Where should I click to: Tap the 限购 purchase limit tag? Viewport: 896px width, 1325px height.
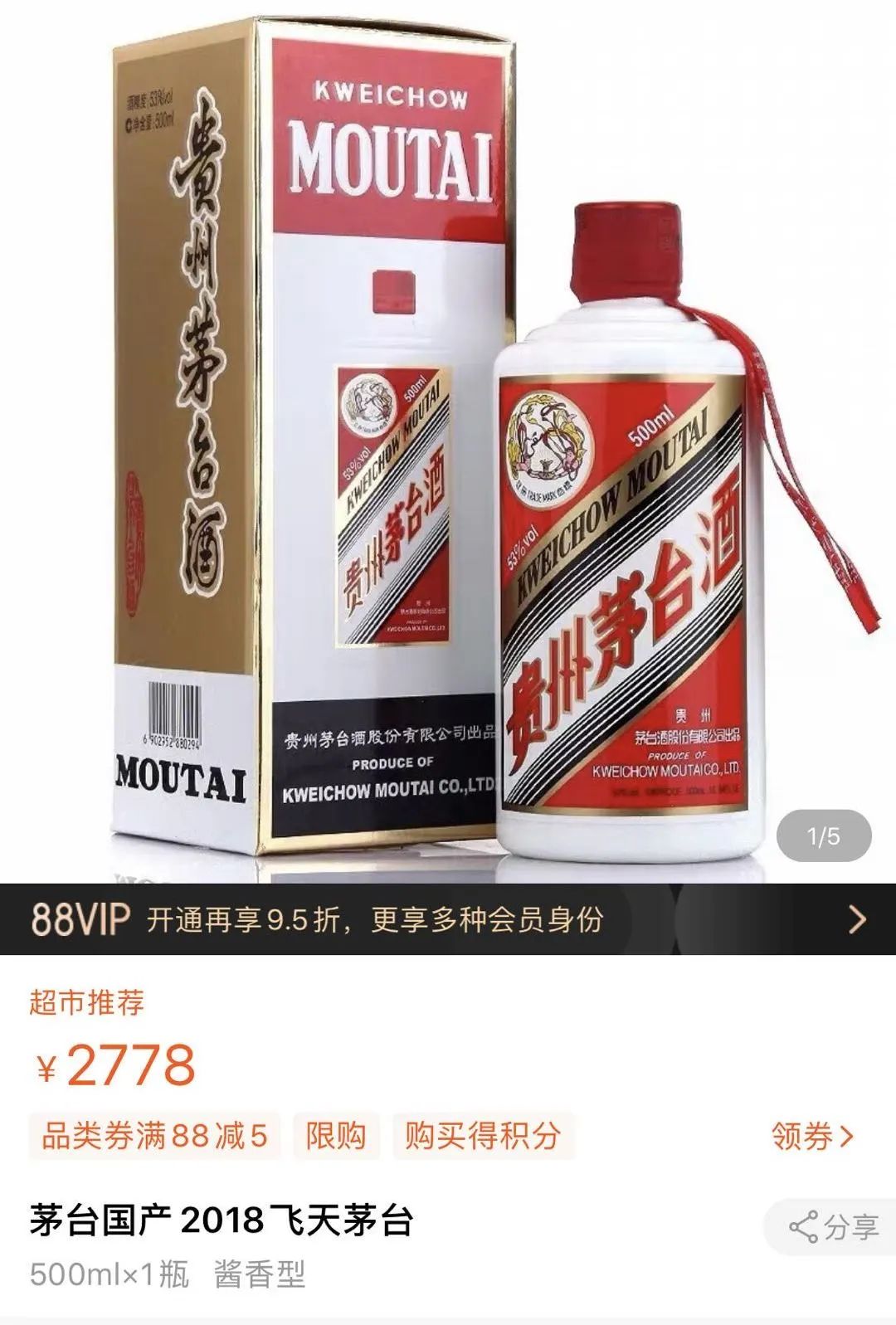click(x=336, y=1136)
